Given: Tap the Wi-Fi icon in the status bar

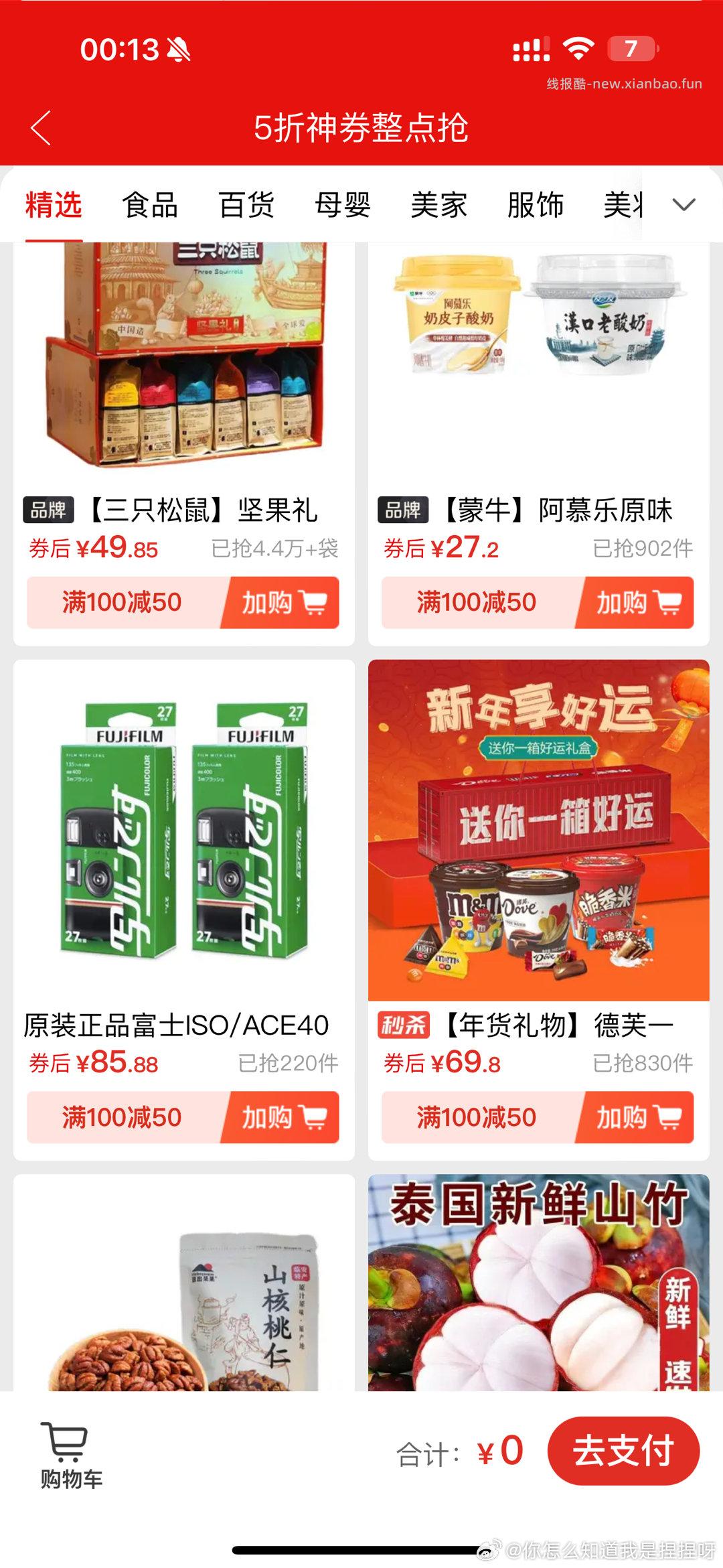Looking at the screenshot, I should point(580,47).
